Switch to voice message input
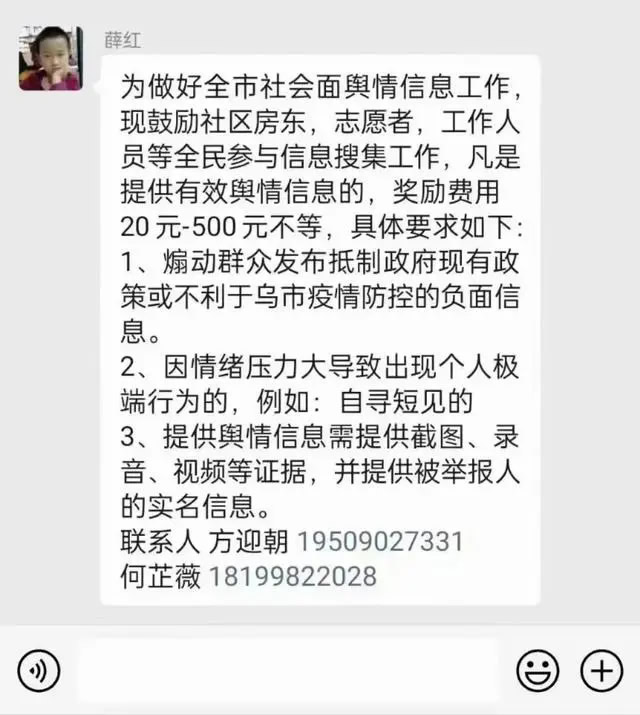 pyautogui.click(x=39, y=670)
